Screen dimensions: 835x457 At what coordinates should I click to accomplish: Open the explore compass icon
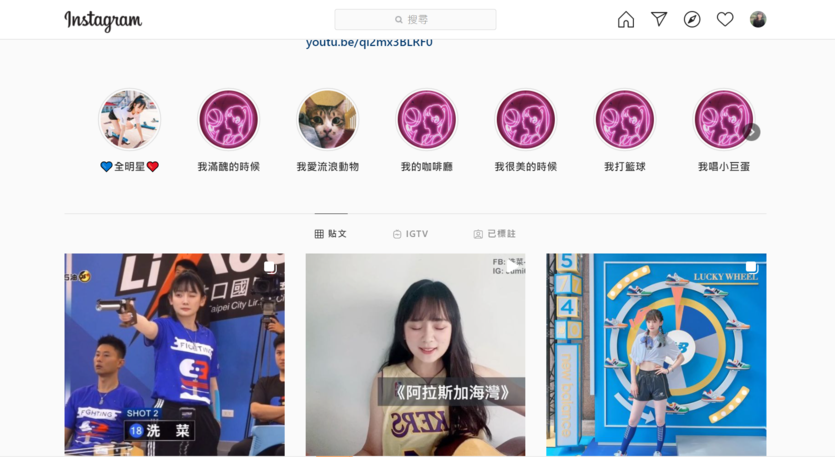[692, 20]
